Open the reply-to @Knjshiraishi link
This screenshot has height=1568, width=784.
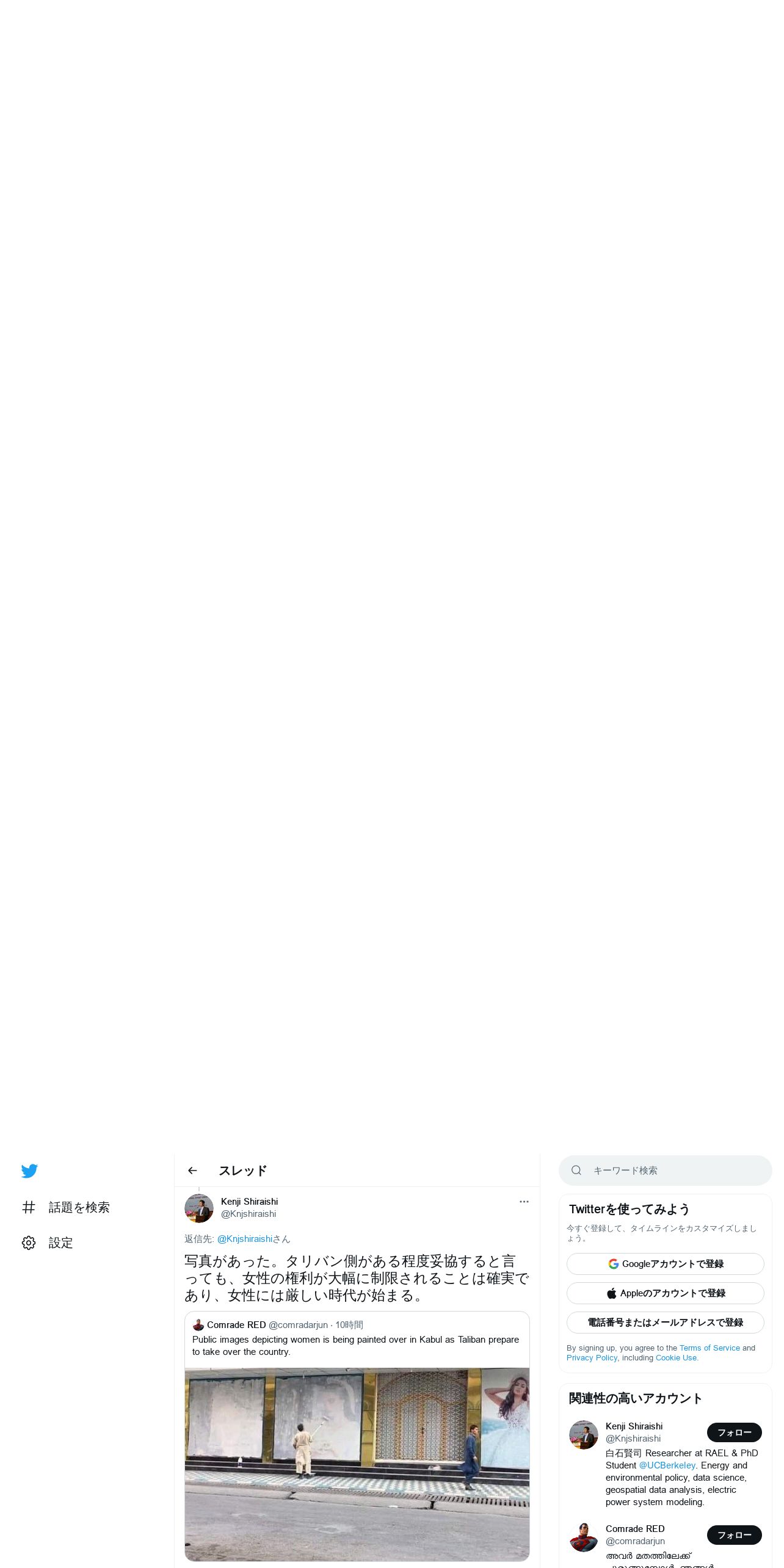245,1239
